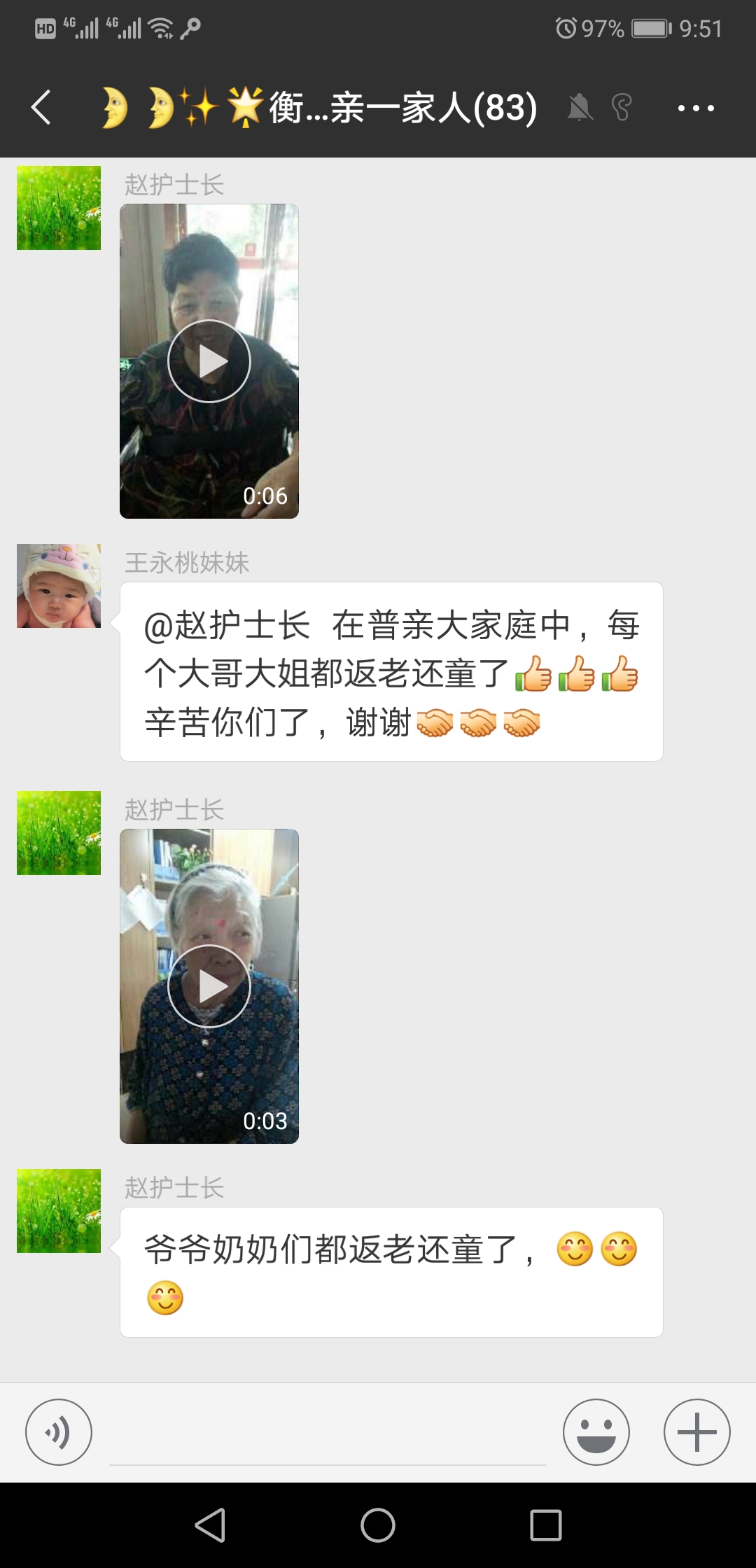
Task: Play the 0:06 video from 赵护士长
Action: click(209, 361)
